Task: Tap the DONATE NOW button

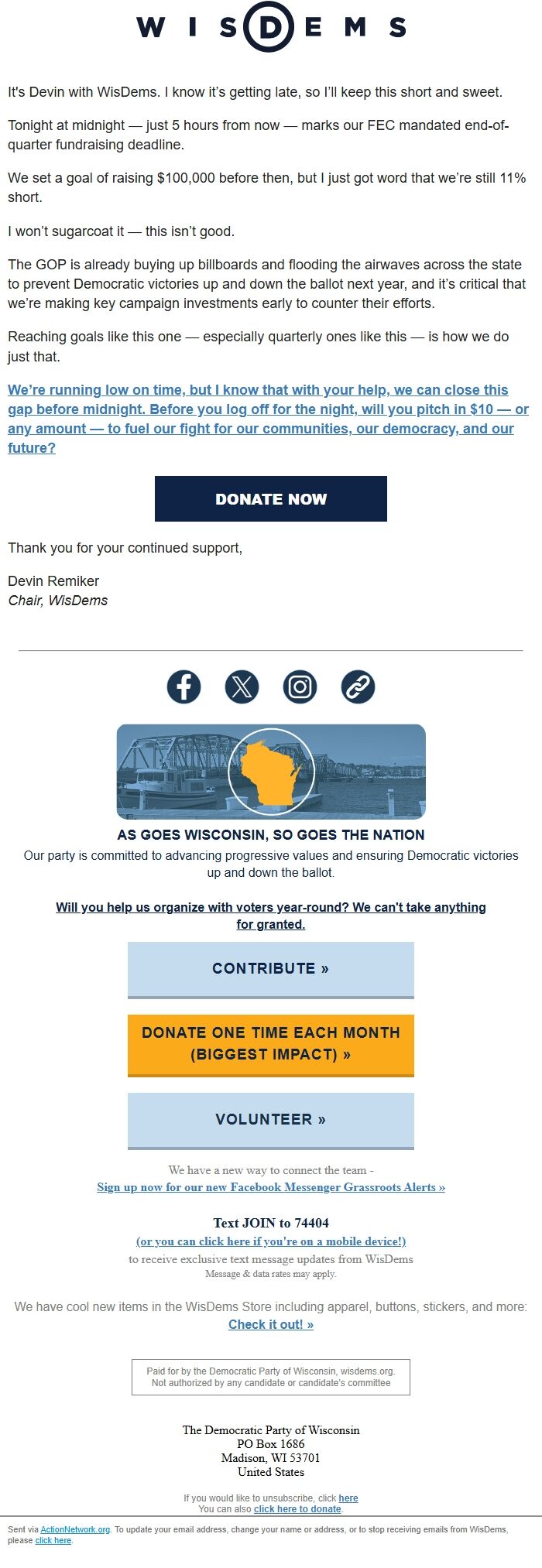Action: click(x=271, y=498)
